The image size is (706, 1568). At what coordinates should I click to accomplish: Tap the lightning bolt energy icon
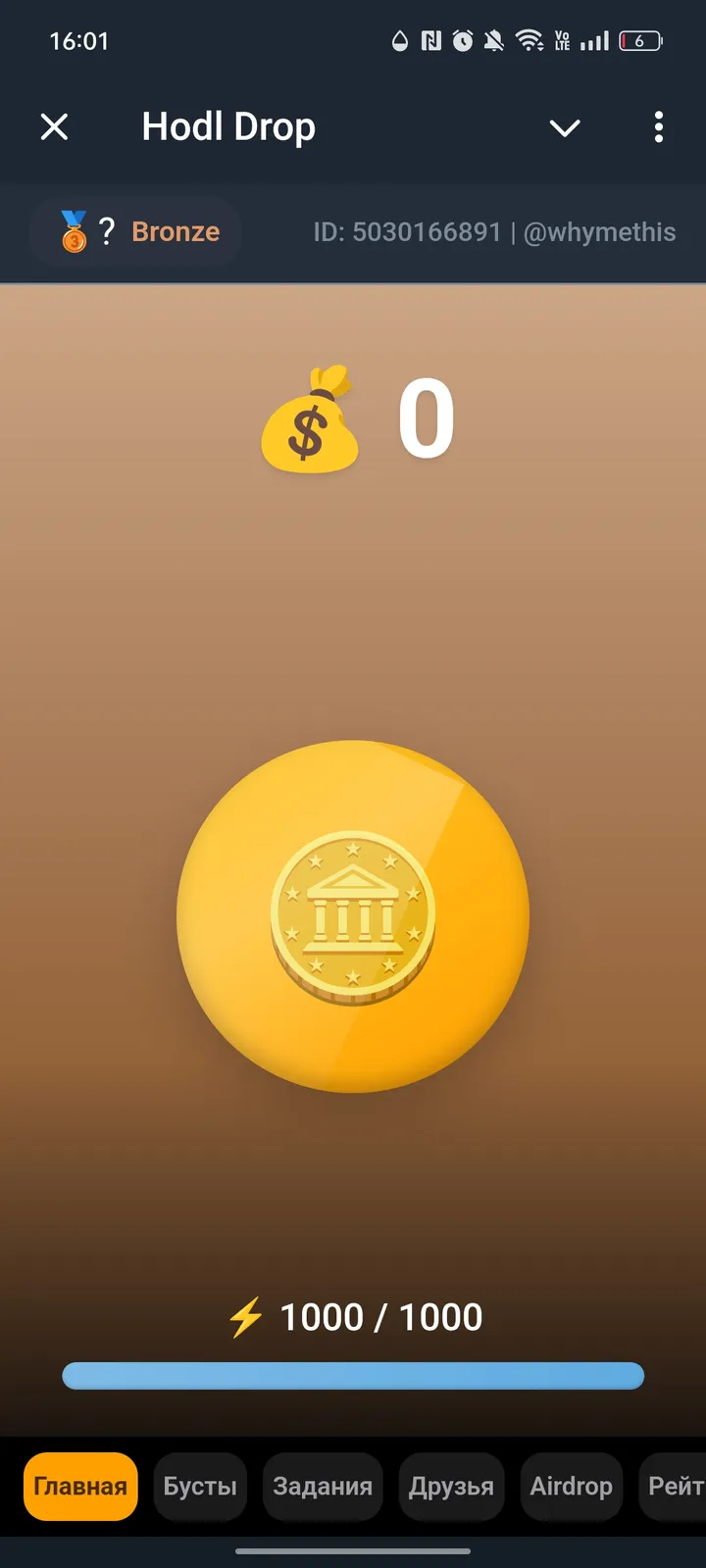click(x=247, y=1316)
